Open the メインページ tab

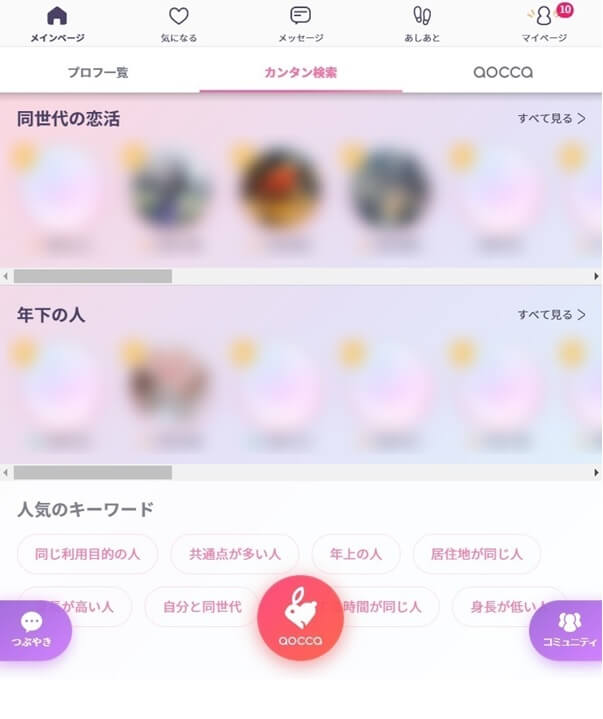57,24
